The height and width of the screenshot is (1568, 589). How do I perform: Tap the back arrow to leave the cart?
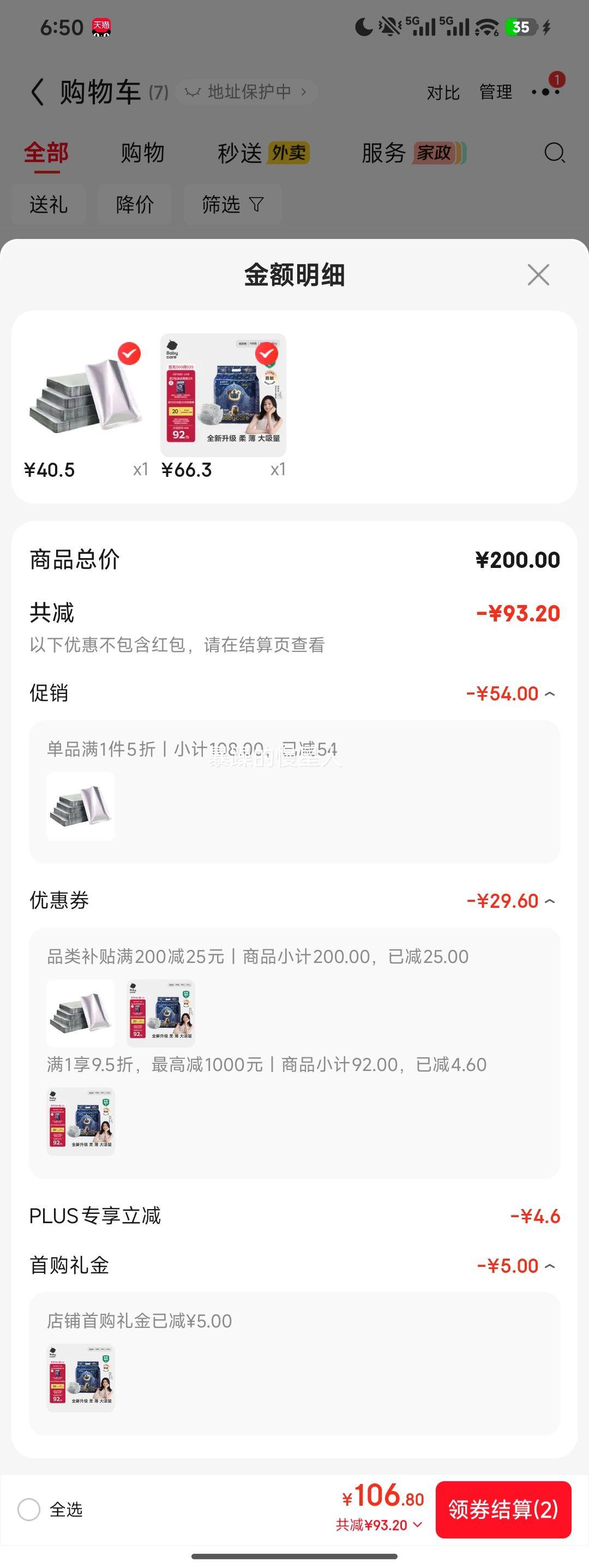(x=38, y=91)
